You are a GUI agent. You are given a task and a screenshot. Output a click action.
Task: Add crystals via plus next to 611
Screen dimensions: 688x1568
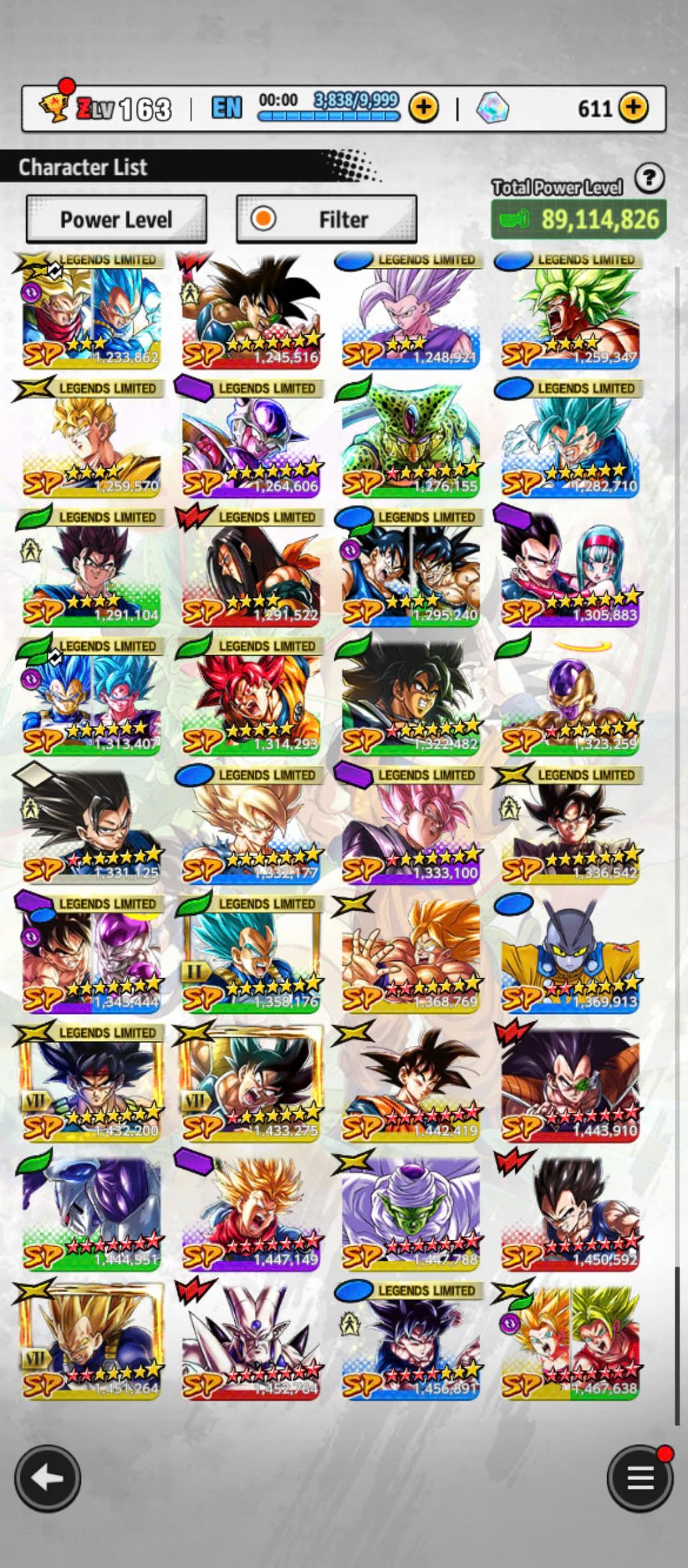(x=632, y=107)
